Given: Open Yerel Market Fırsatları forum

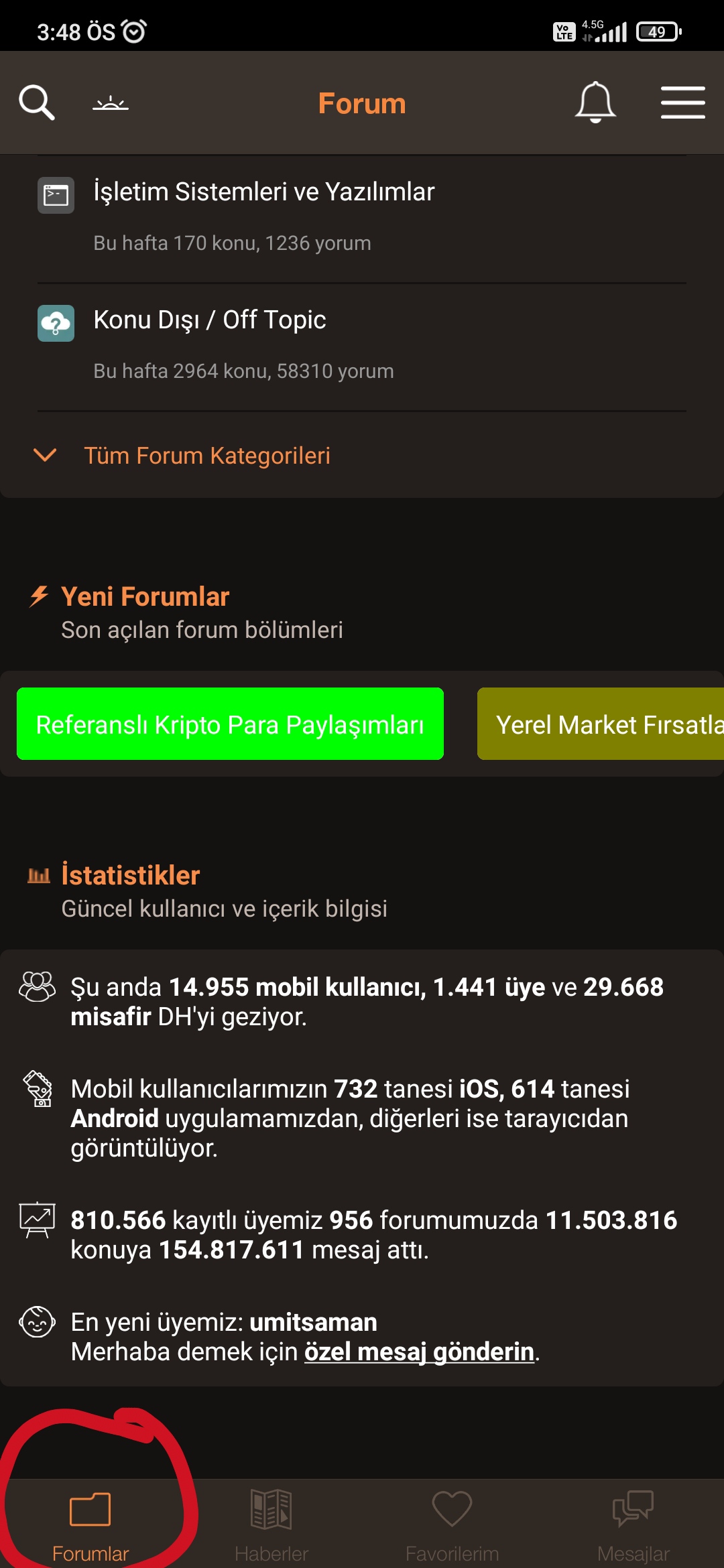Looking at the screenshot, I should click(x=601, y=724).
